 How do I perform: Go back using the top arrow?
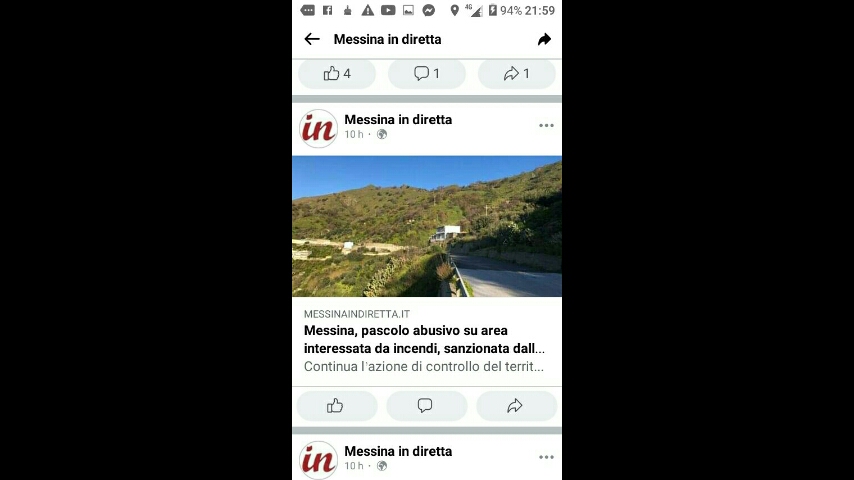tap(312, 39)
